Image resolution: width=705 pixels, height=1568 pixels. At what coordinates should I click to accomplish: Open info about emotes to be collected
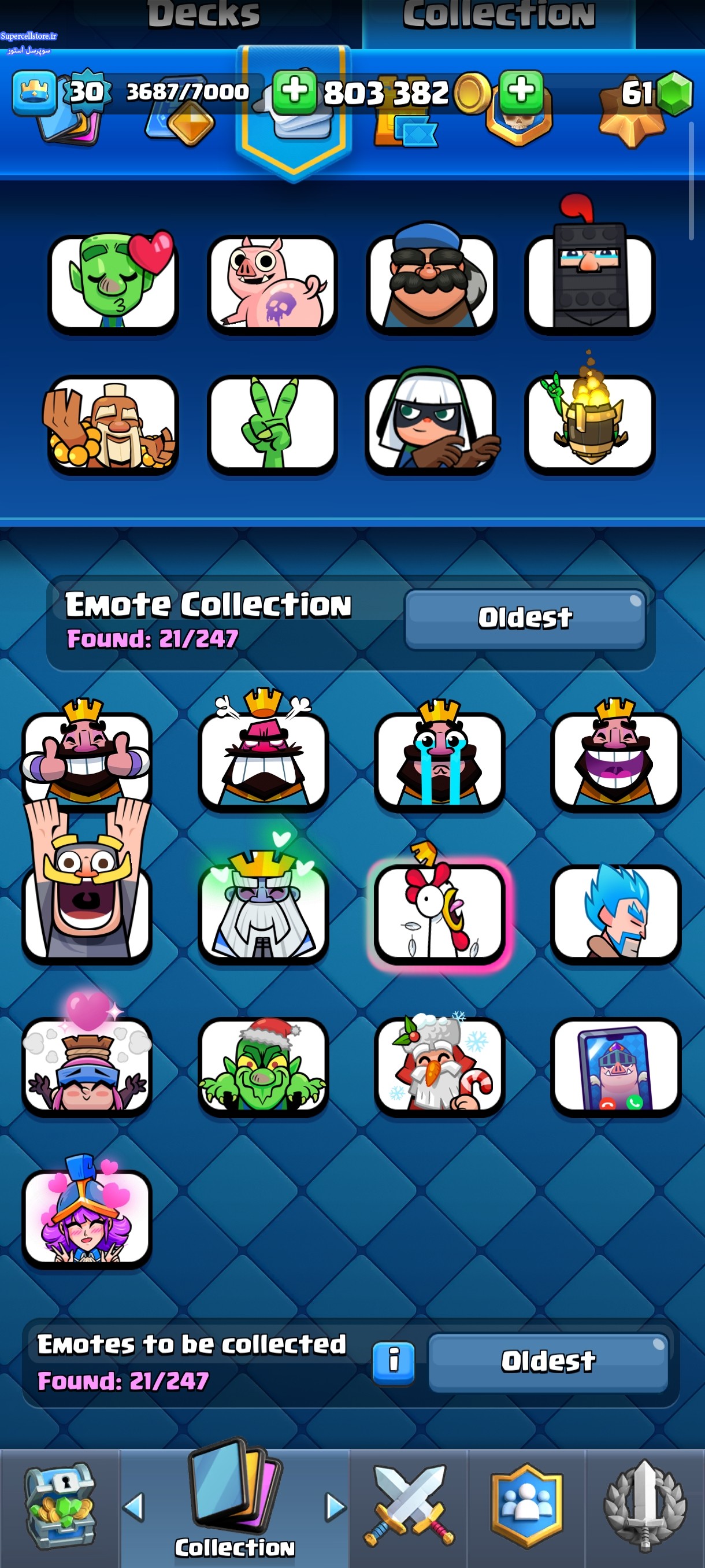pyautogui.click(x=394, y=1362)
